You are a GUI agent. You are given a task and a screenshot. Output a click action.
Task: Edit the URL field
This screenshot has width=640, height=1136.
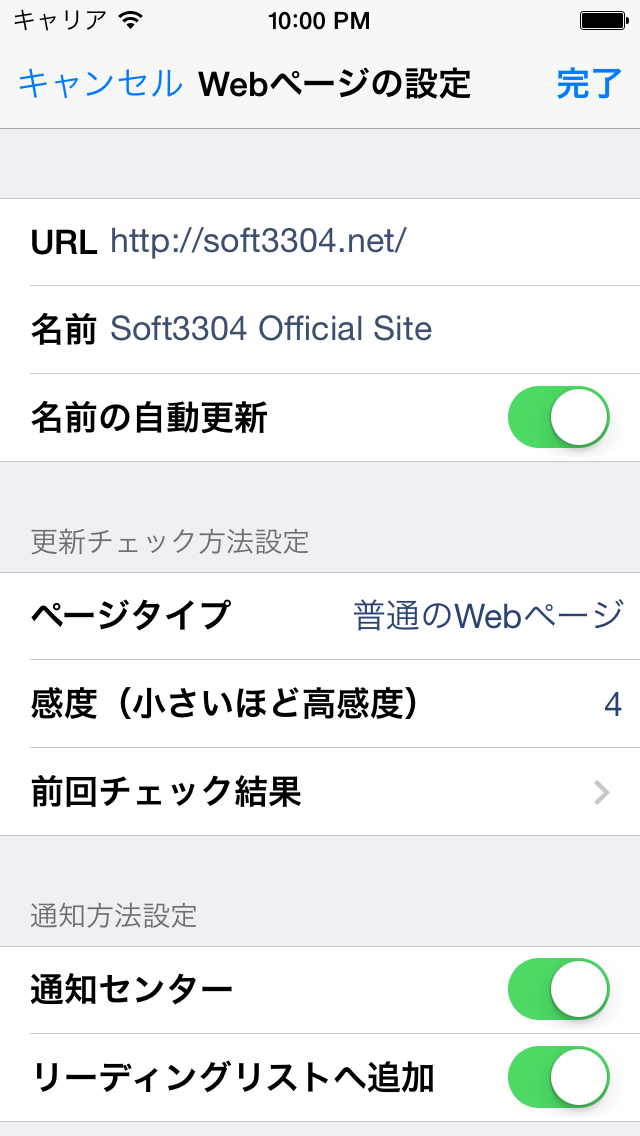click(360, 241)
